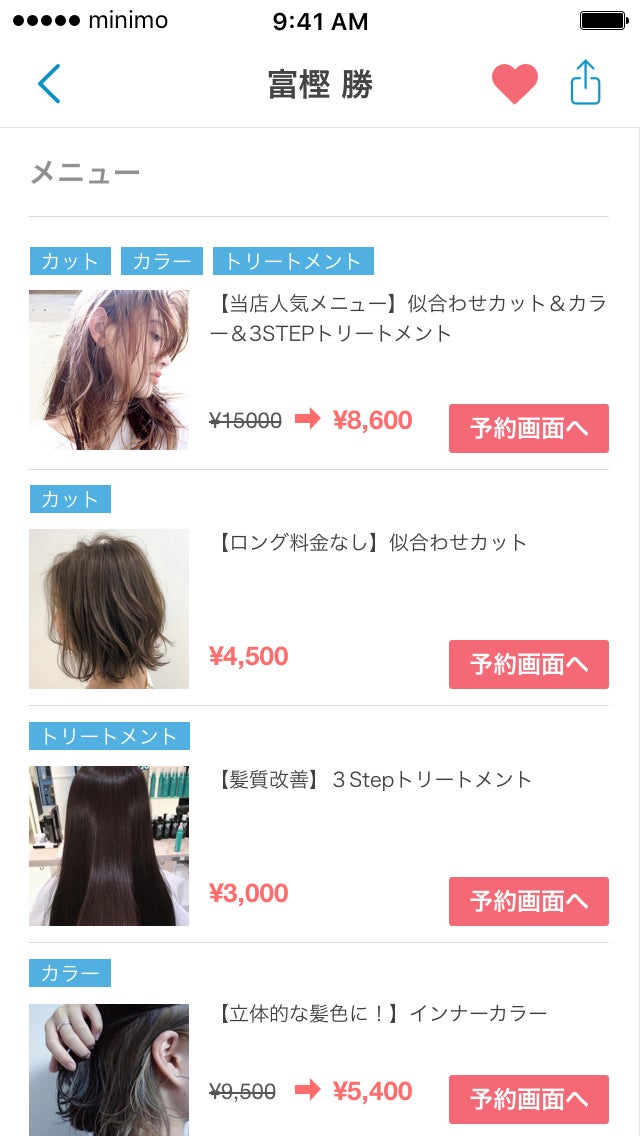Viewport: 640px width, 1136px height.
Task: Open booking for the ¥4,500 似合わせカット
Action: pos(528,664)
